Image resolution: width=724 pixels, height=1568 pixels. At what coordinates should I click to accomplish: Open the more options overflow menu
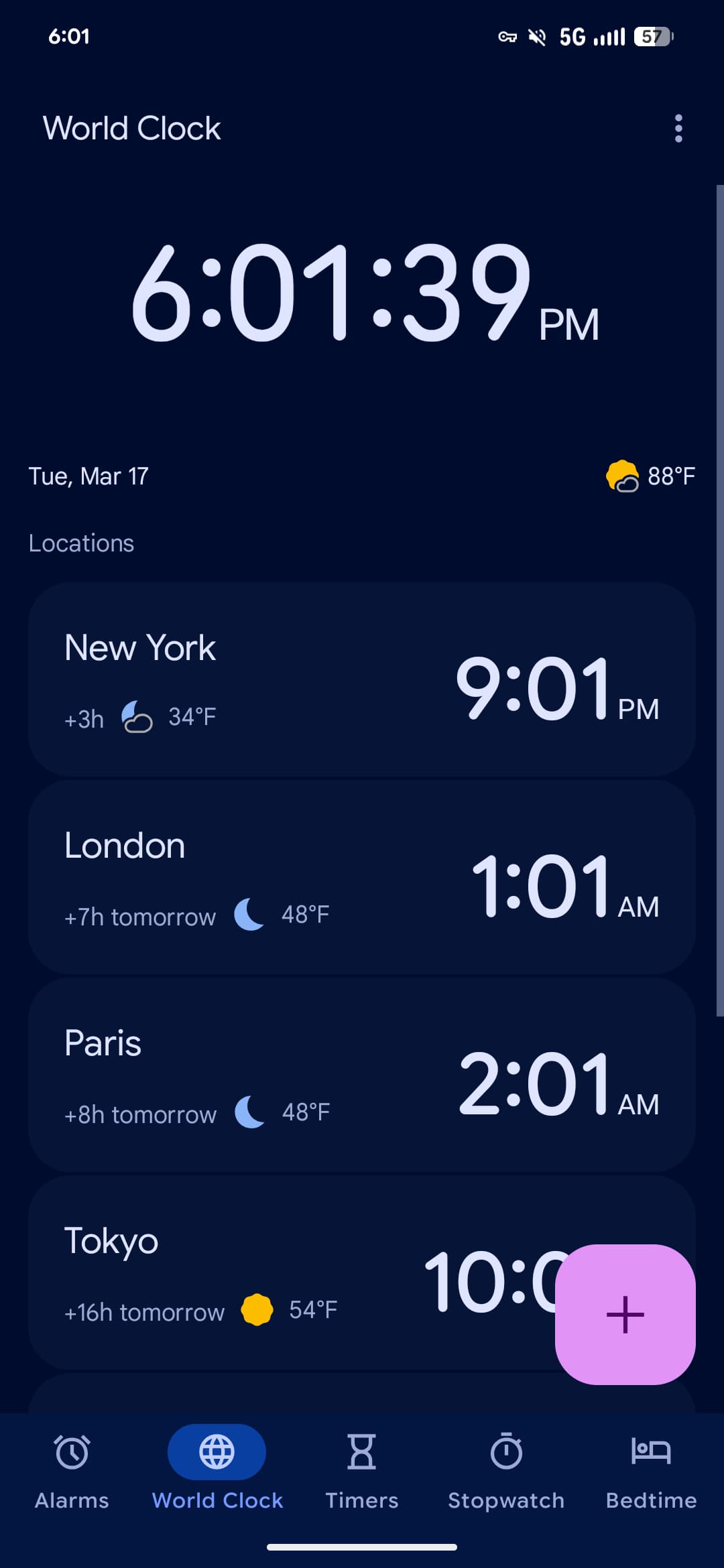(x=678, y=128)
